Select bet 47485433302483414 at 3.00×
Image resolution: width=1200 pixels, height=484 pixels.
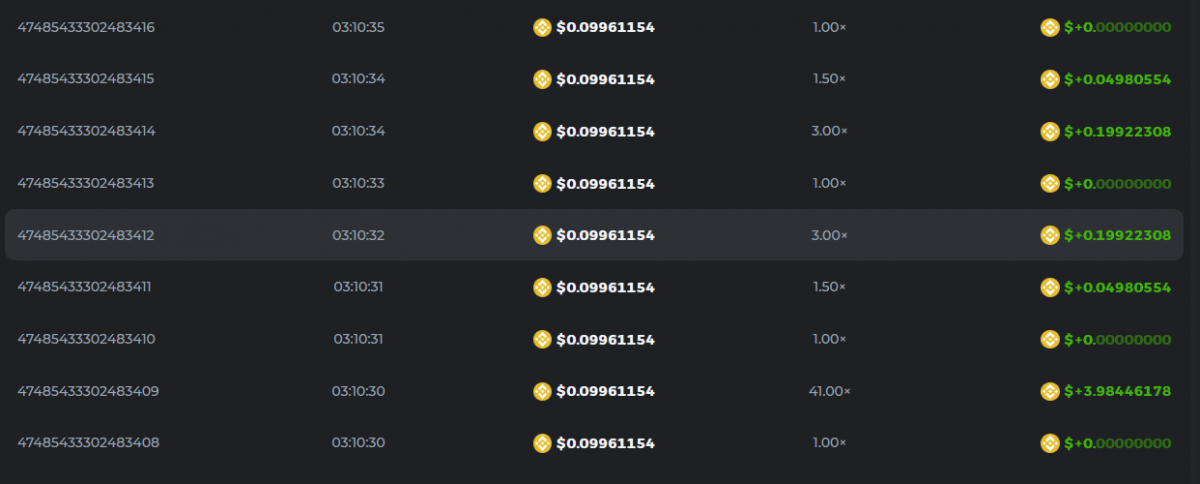point(86,131)
